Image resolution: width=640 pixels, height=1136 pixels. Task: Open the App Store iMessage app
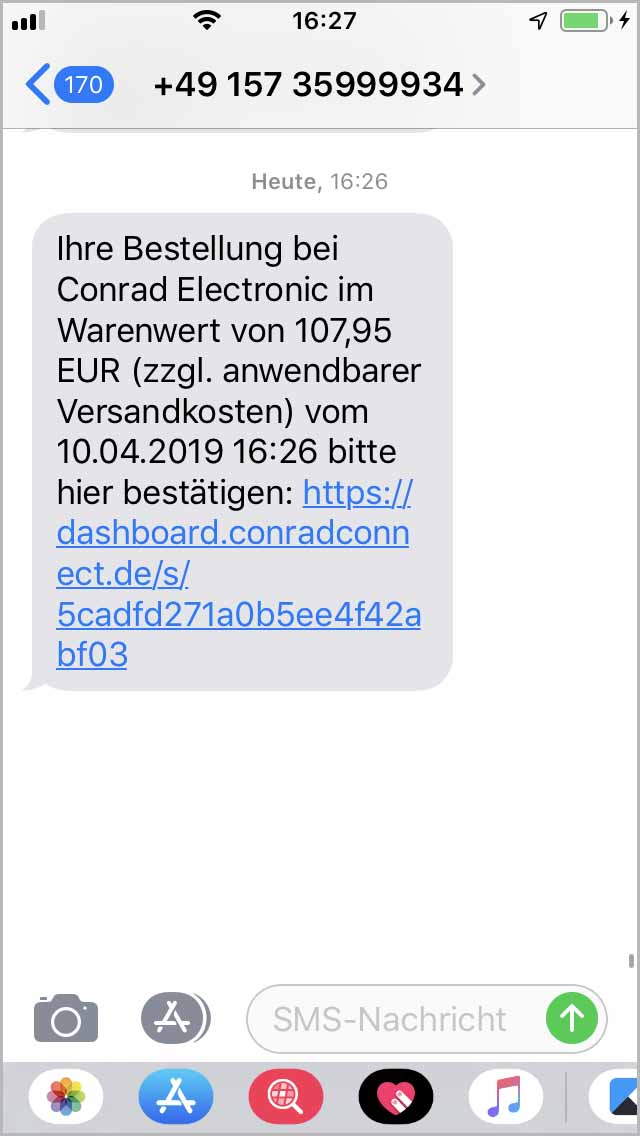tap(176, 1096)
